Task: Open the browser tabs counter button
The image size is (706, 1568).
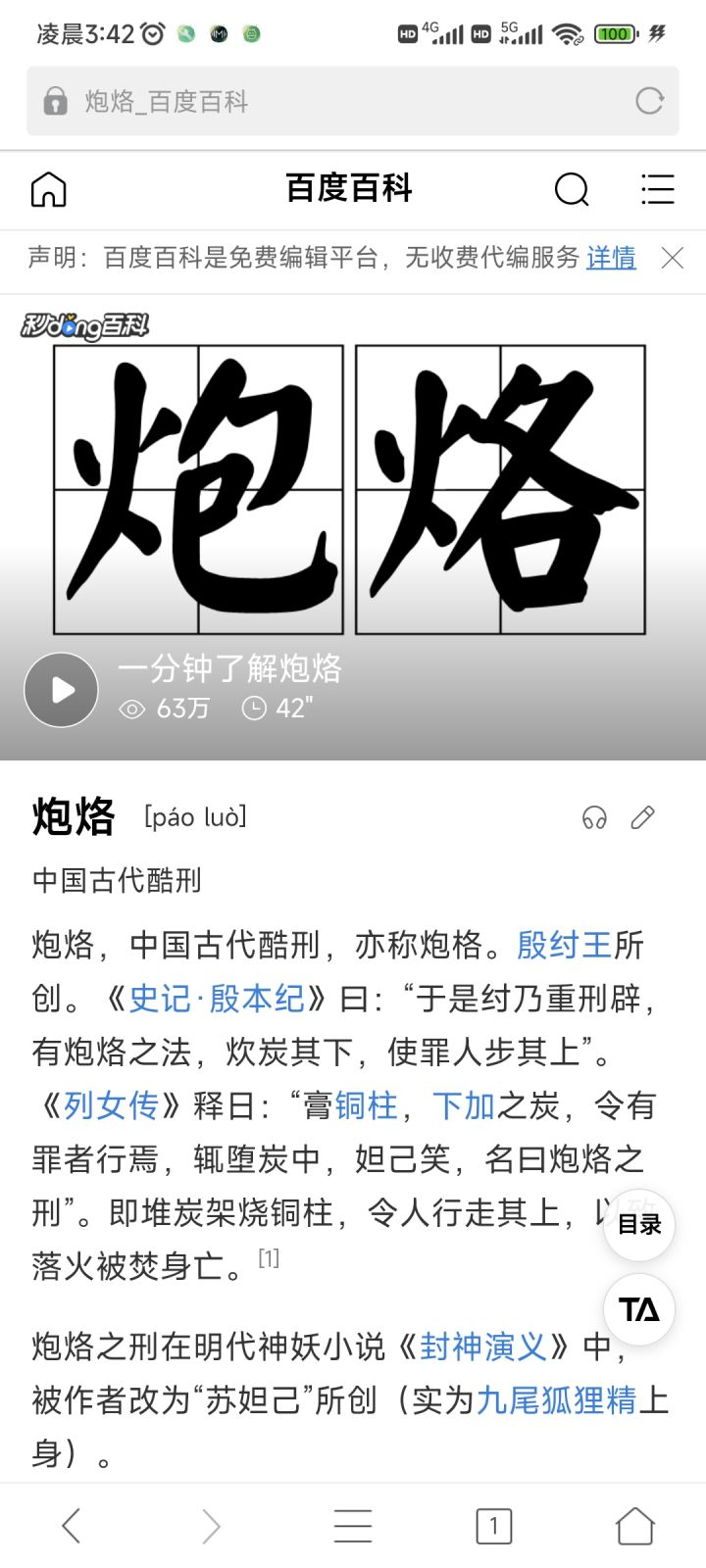Action: (x=493, y=1525)
